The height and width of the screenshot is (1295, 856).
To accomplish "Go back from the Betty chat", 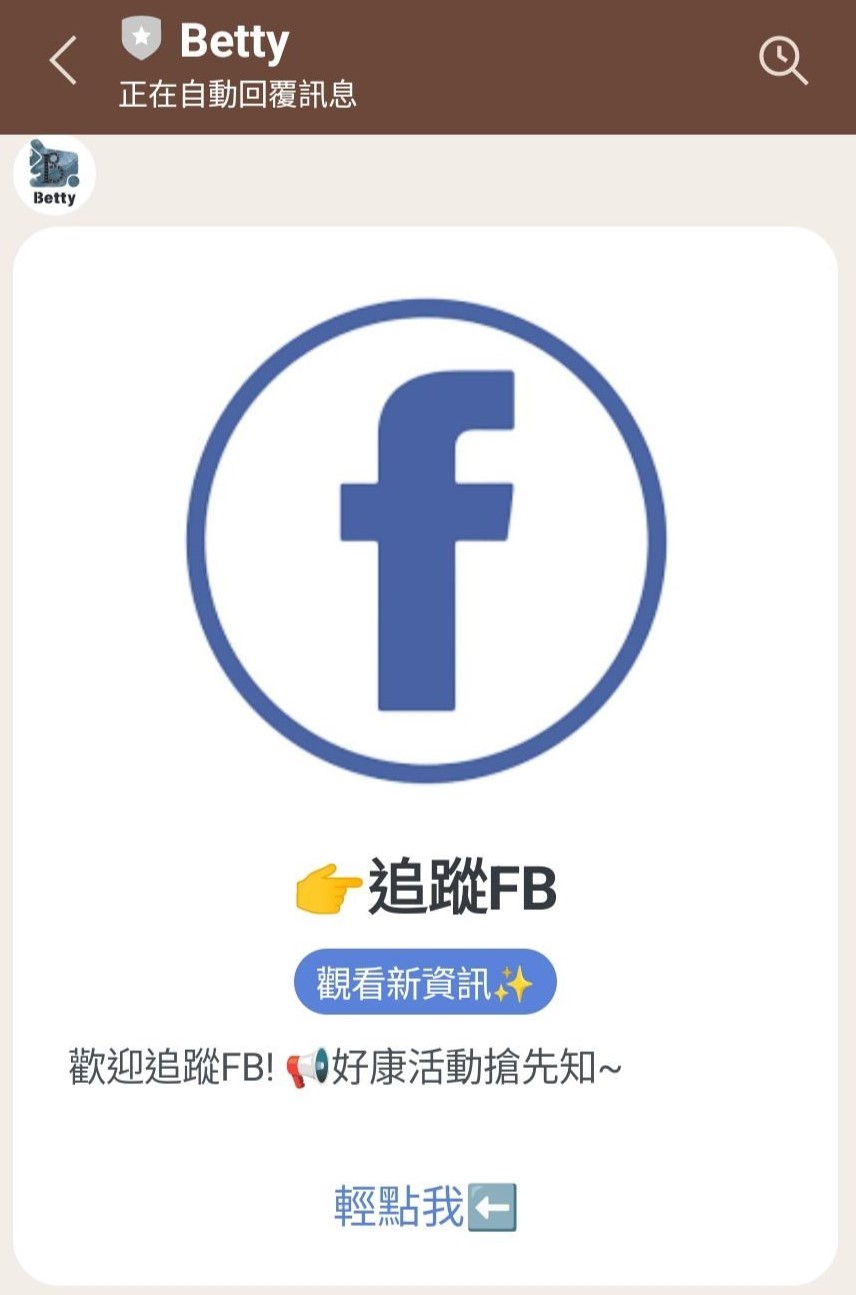I will (62, 62).
